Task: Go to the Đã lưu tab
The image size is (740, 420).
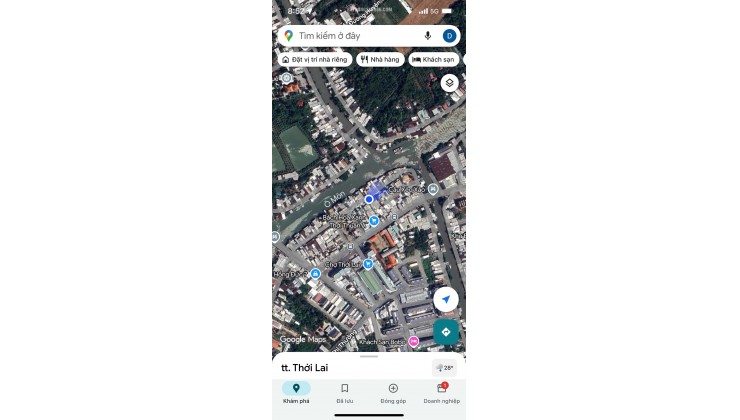Action: [344, 393]
